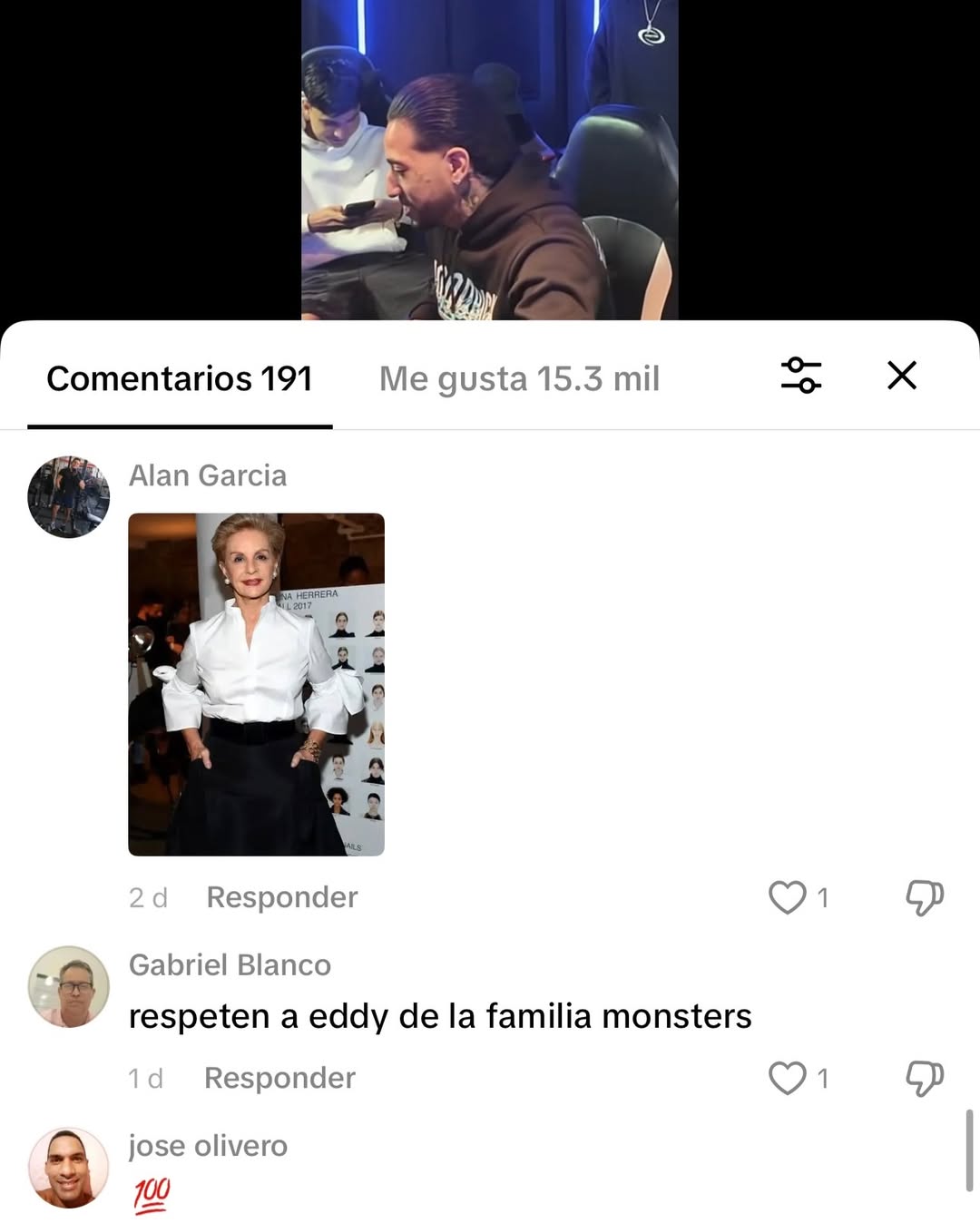
Task: Select the Comentarios 191 tab
Action: pos(180,379)
